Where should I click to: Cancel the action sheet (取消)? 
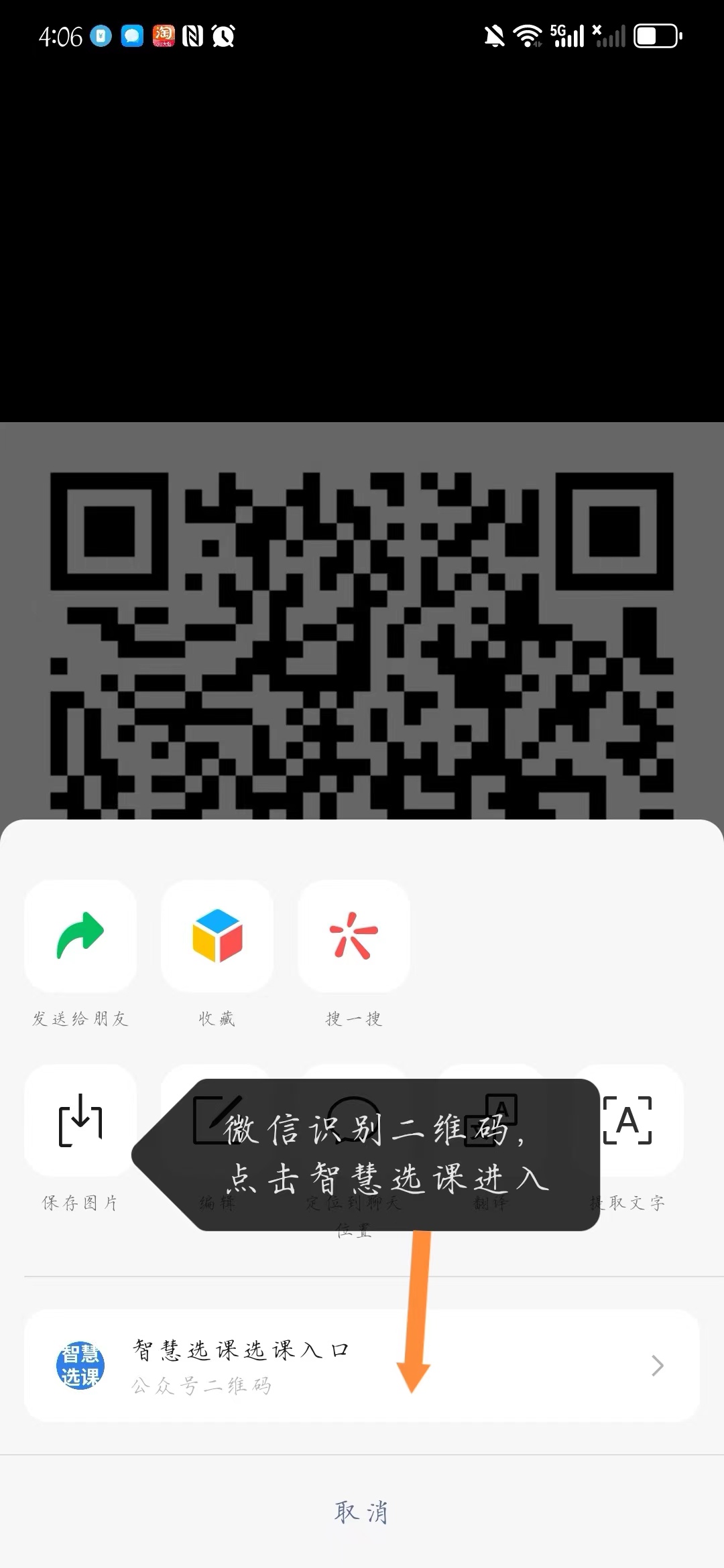(x=362, y=1513)
